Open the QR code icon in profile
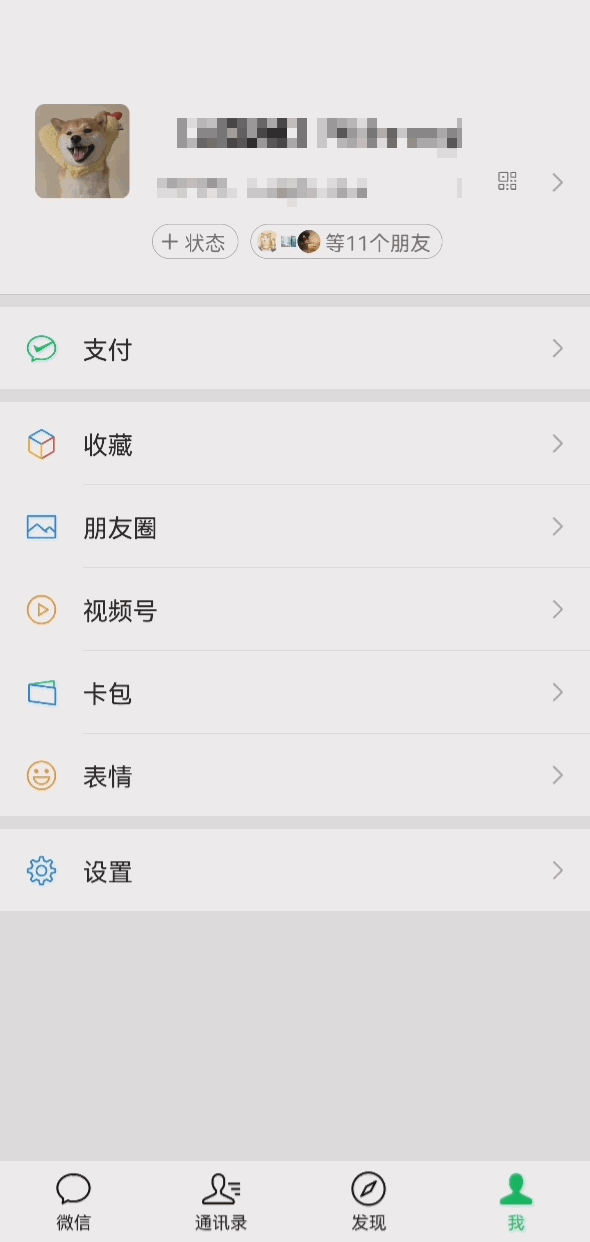Screen dimensions: 590x1242 point(508,181)
